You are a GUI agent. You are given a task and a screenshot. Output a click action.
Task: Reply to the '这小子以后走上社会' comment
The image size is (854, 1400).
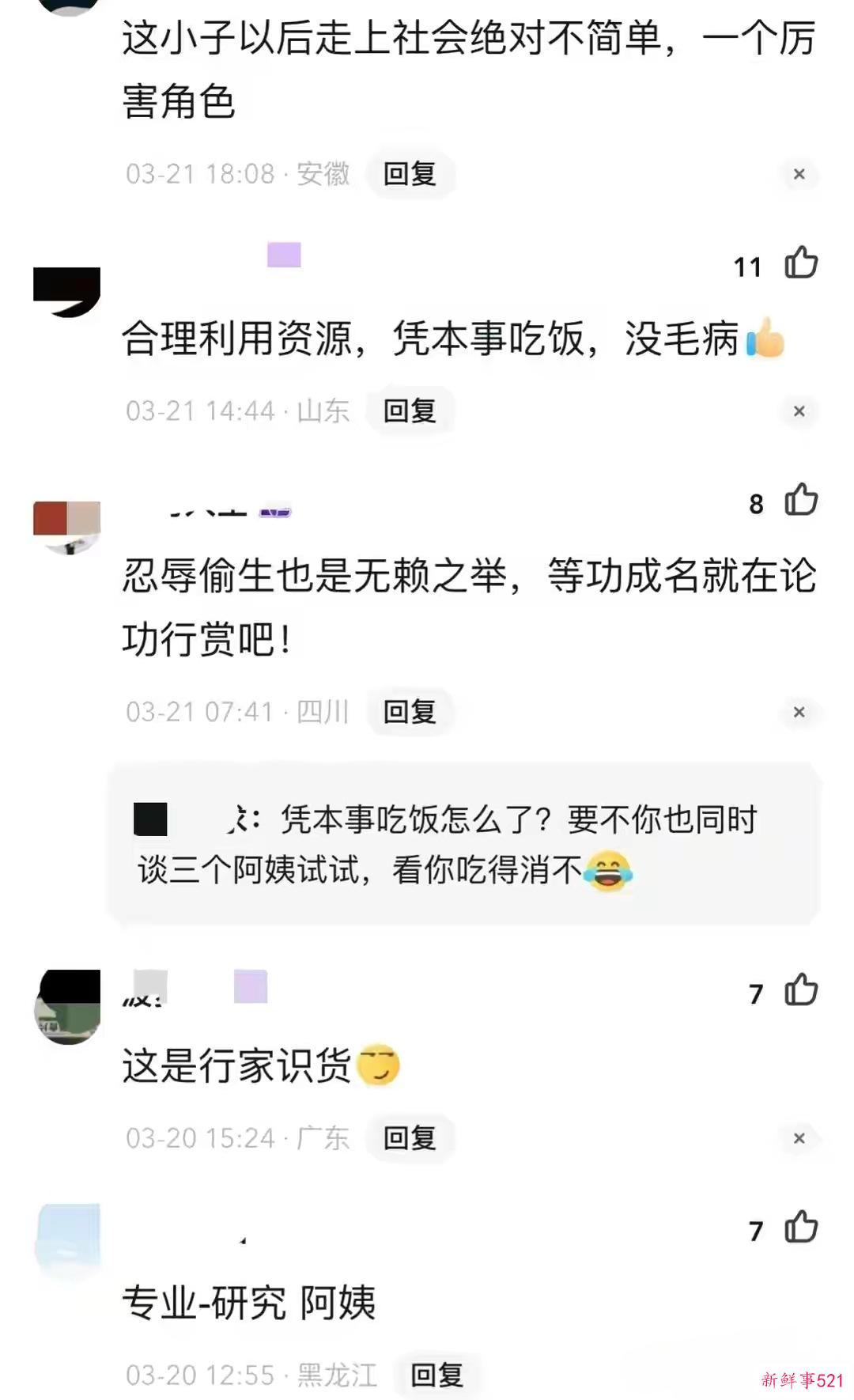click(x=410, y=174)
